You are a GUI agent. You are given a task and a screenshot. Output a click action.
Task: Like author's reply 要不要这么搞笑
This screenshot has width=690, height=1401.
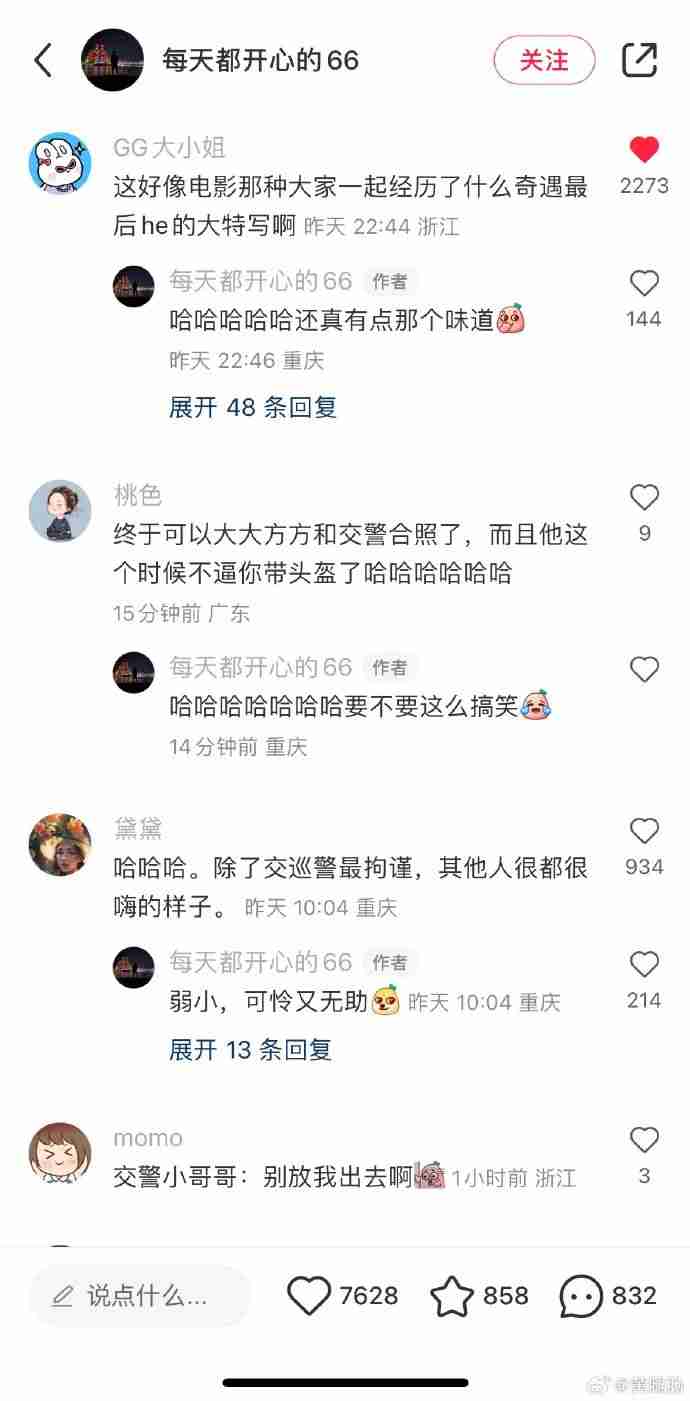(644, 669)
